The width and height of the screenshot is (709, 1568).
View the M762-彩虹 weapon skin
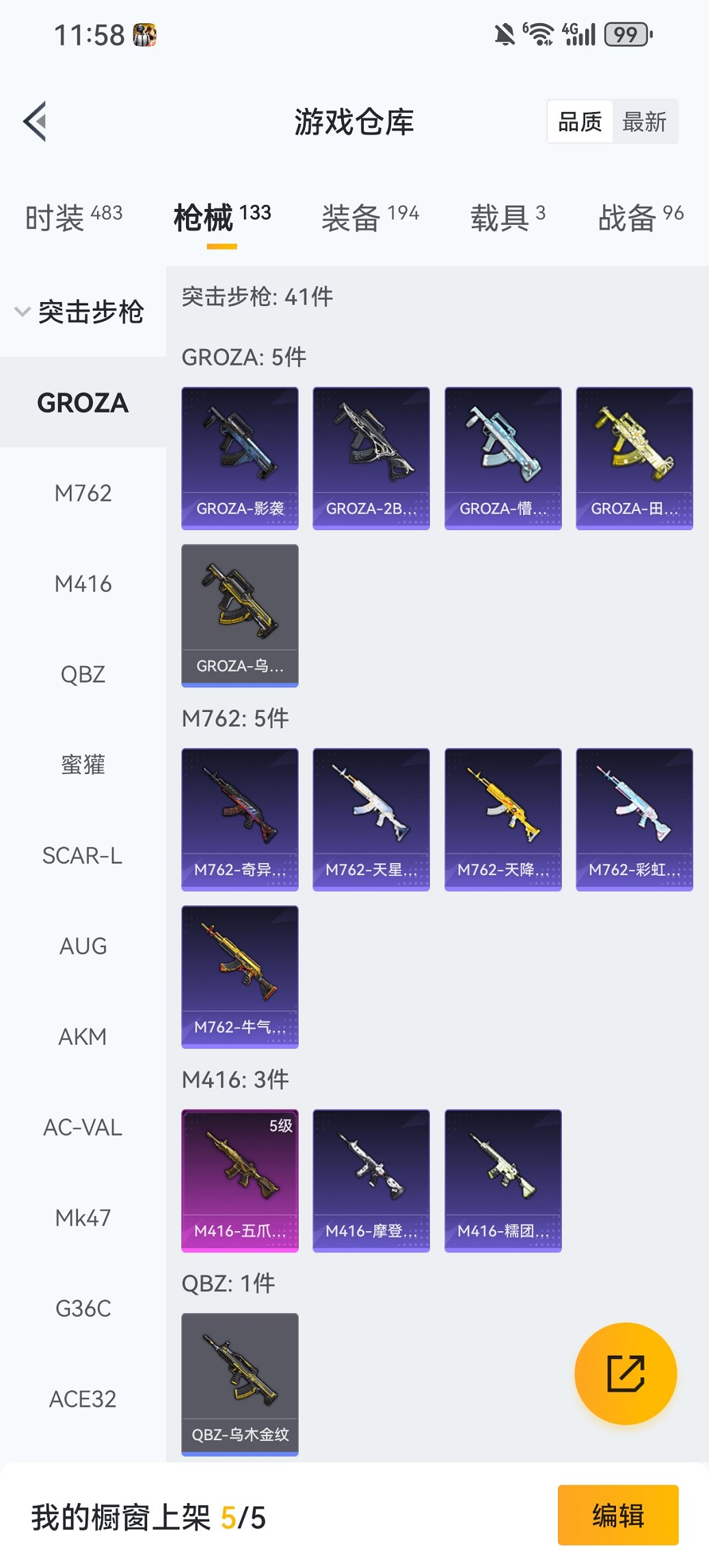pyautogui.click(x=634, y=819)
